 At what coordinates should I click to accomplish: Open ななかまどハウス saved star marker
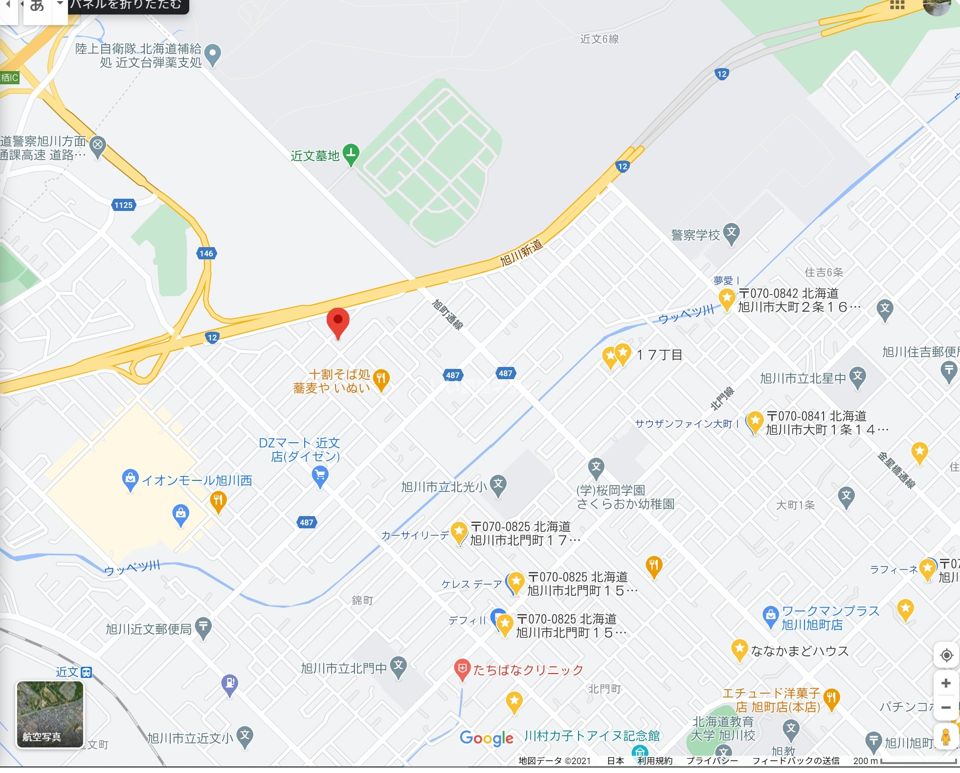tap(739, 650)
